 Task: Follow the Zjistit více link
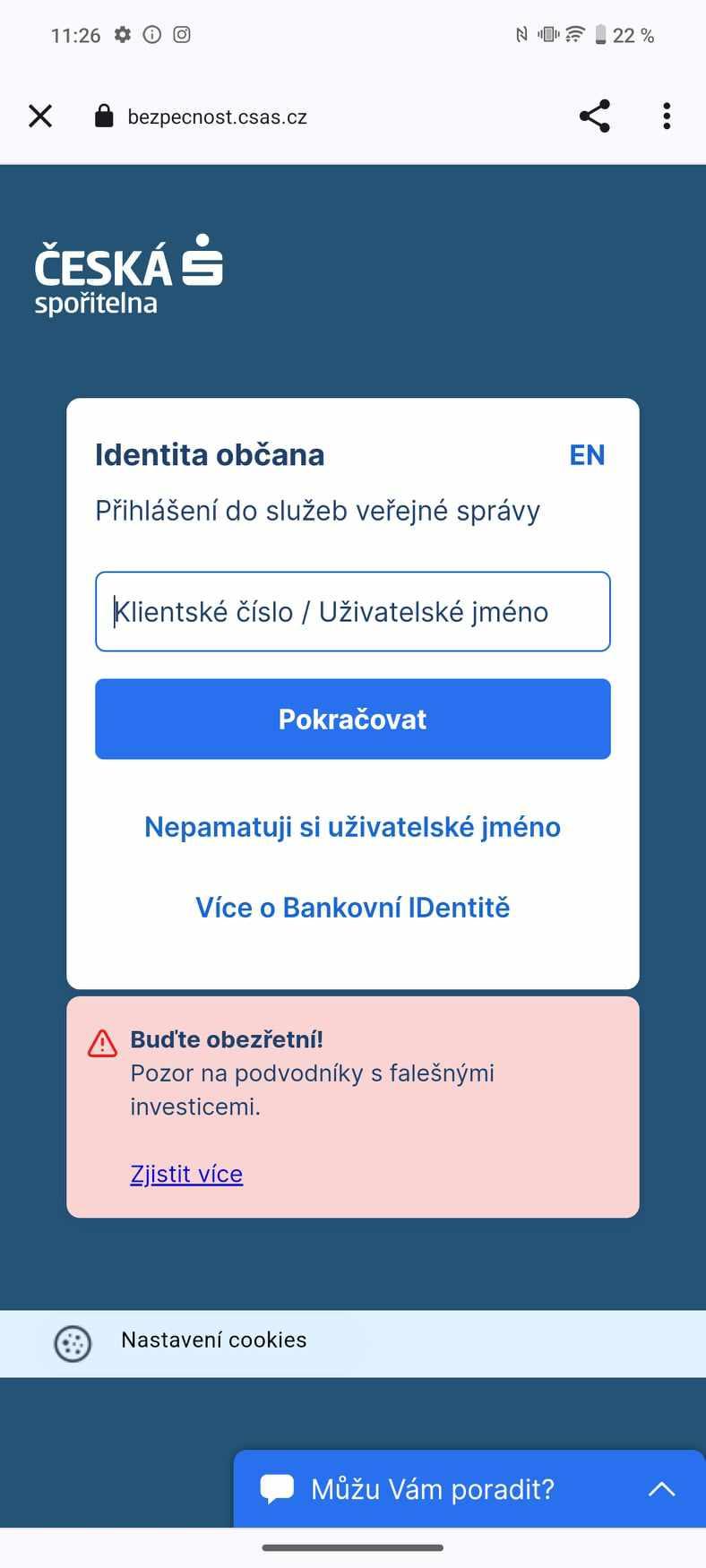(186, 1174)
